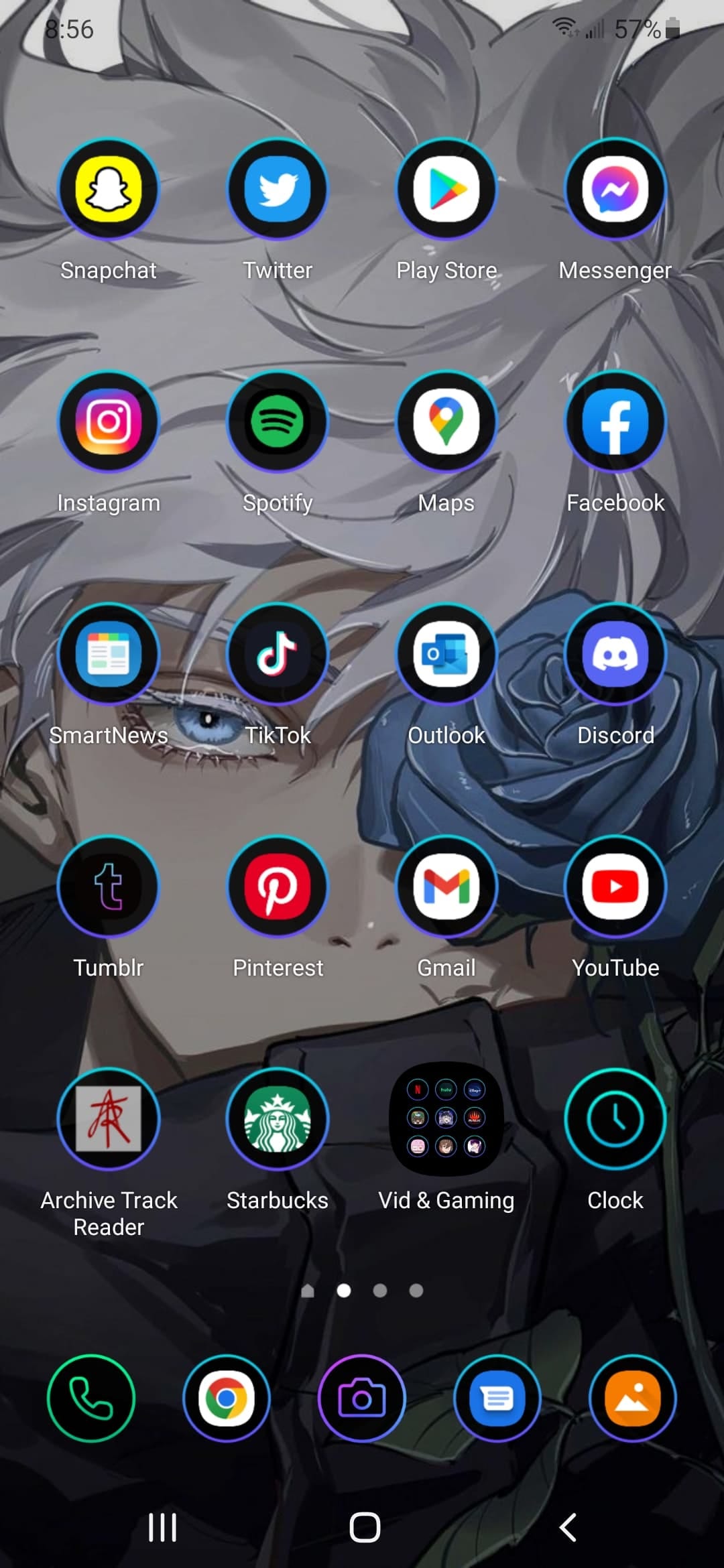The height and width of the screenshot is (1568, 724).
Task: Open the Starbucks app
Action: pos(278,1119)
